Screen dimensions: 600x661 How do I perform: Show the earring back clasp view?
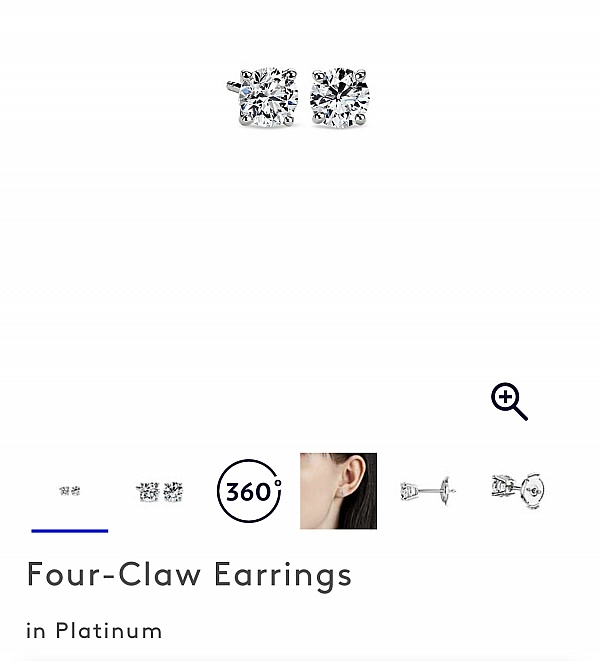pyautogui.click(x=518, y=490)
